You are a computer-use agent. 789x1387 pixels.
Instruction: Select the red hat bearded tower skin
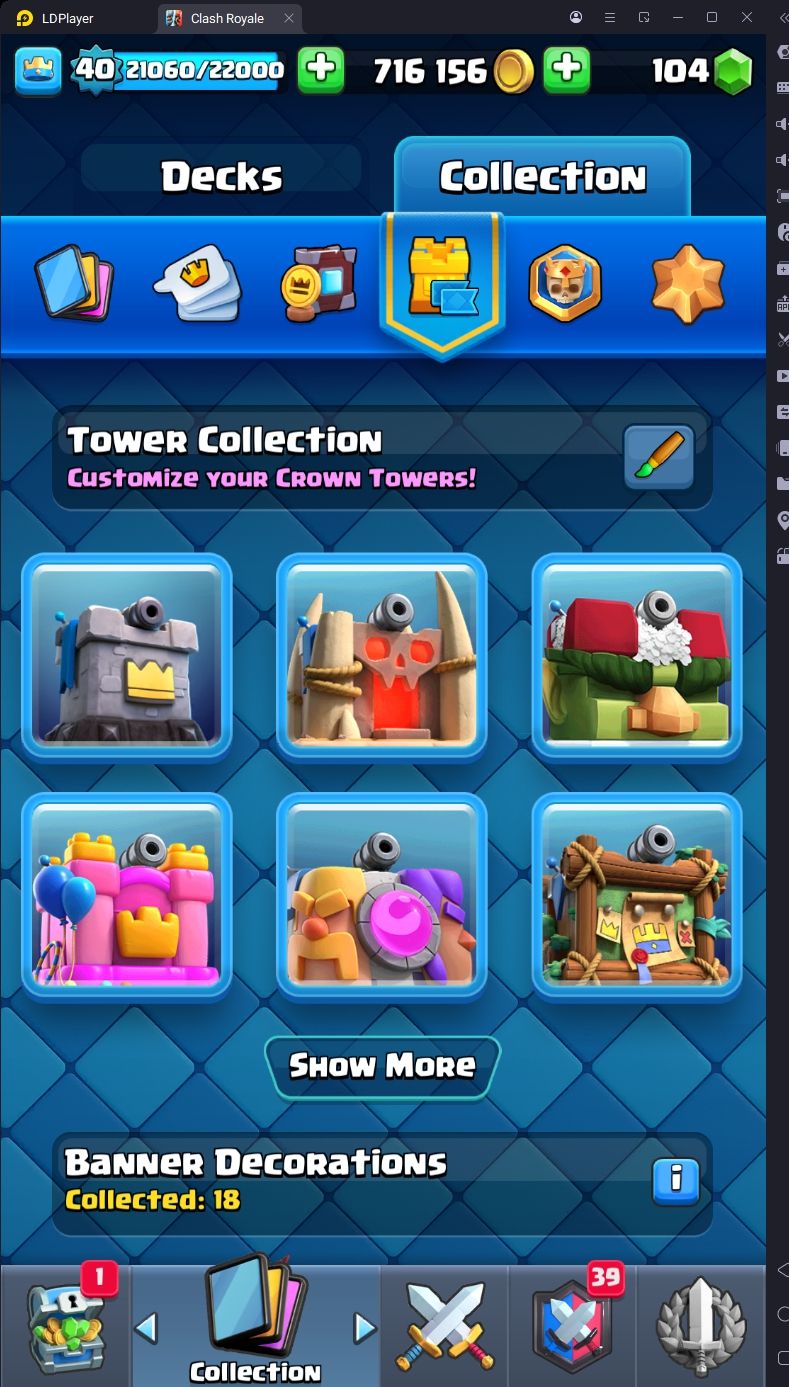(636, 657)
